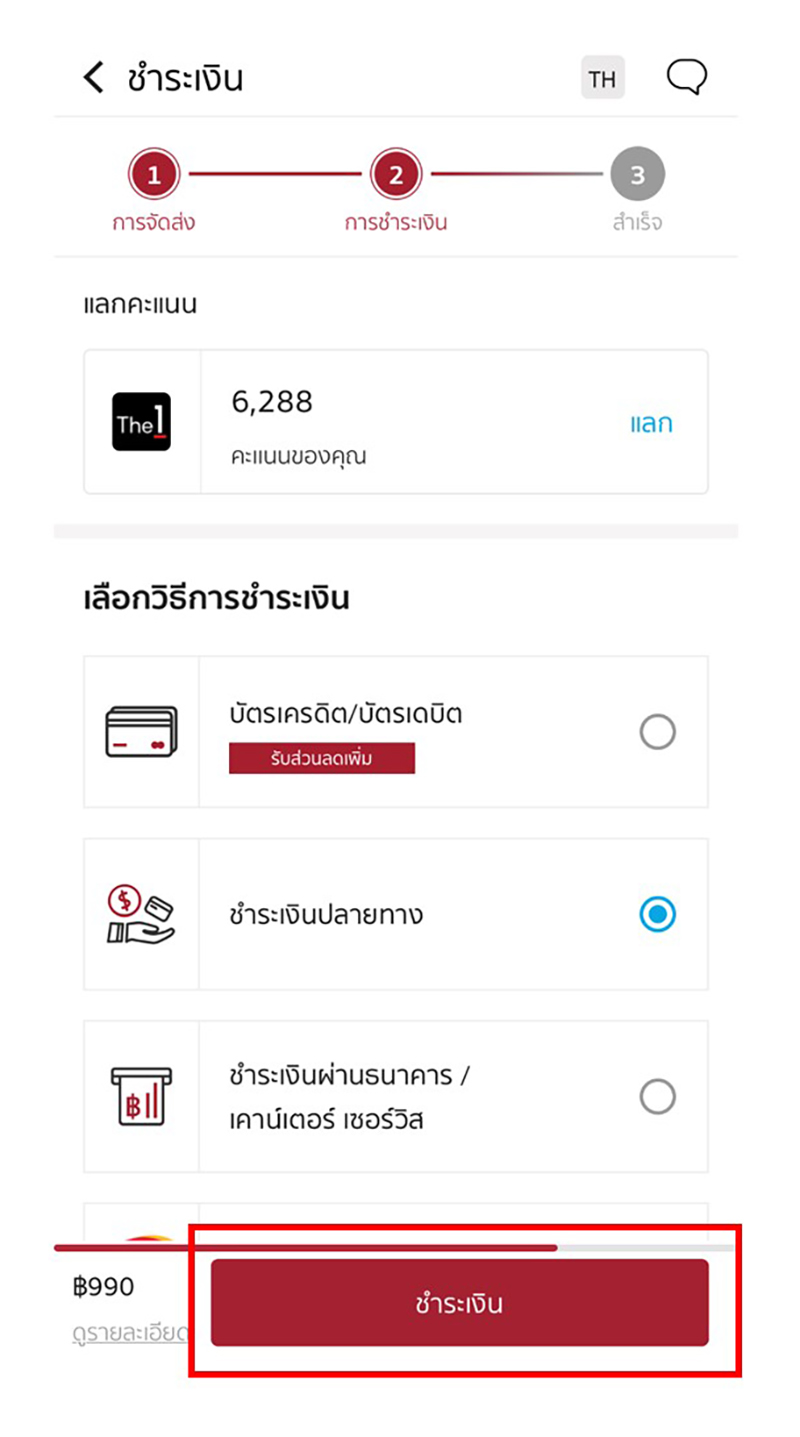The height and width of the screenshot is (1437, 800).
Task: Choose ชำระเงินผ่านธนาคาร / เคาน์เตอร์ เซอร์วิส
Action: pyautogui.click(x=396, y=1096)
